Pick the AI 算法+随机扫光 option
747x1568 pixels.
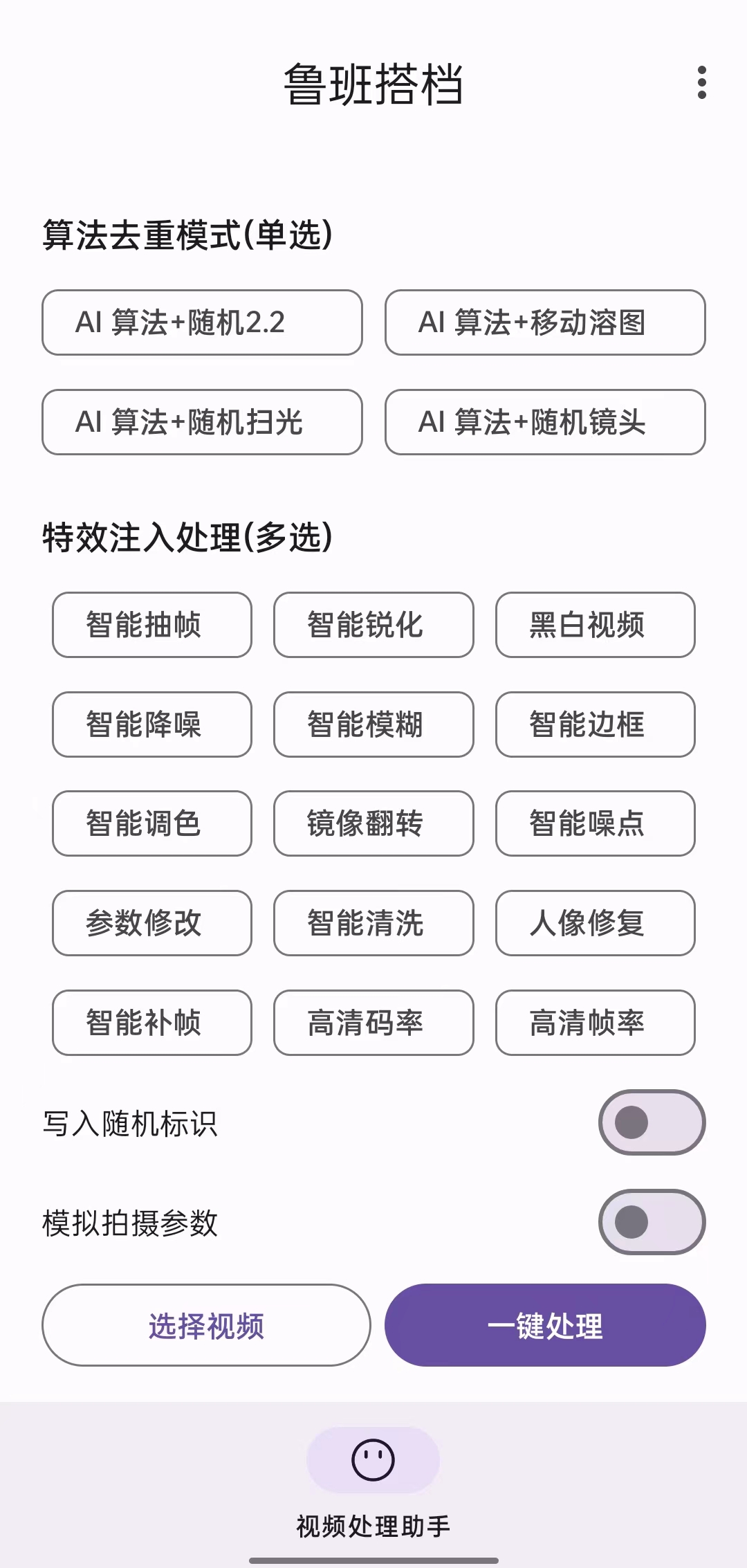click(x=202, y=422)
